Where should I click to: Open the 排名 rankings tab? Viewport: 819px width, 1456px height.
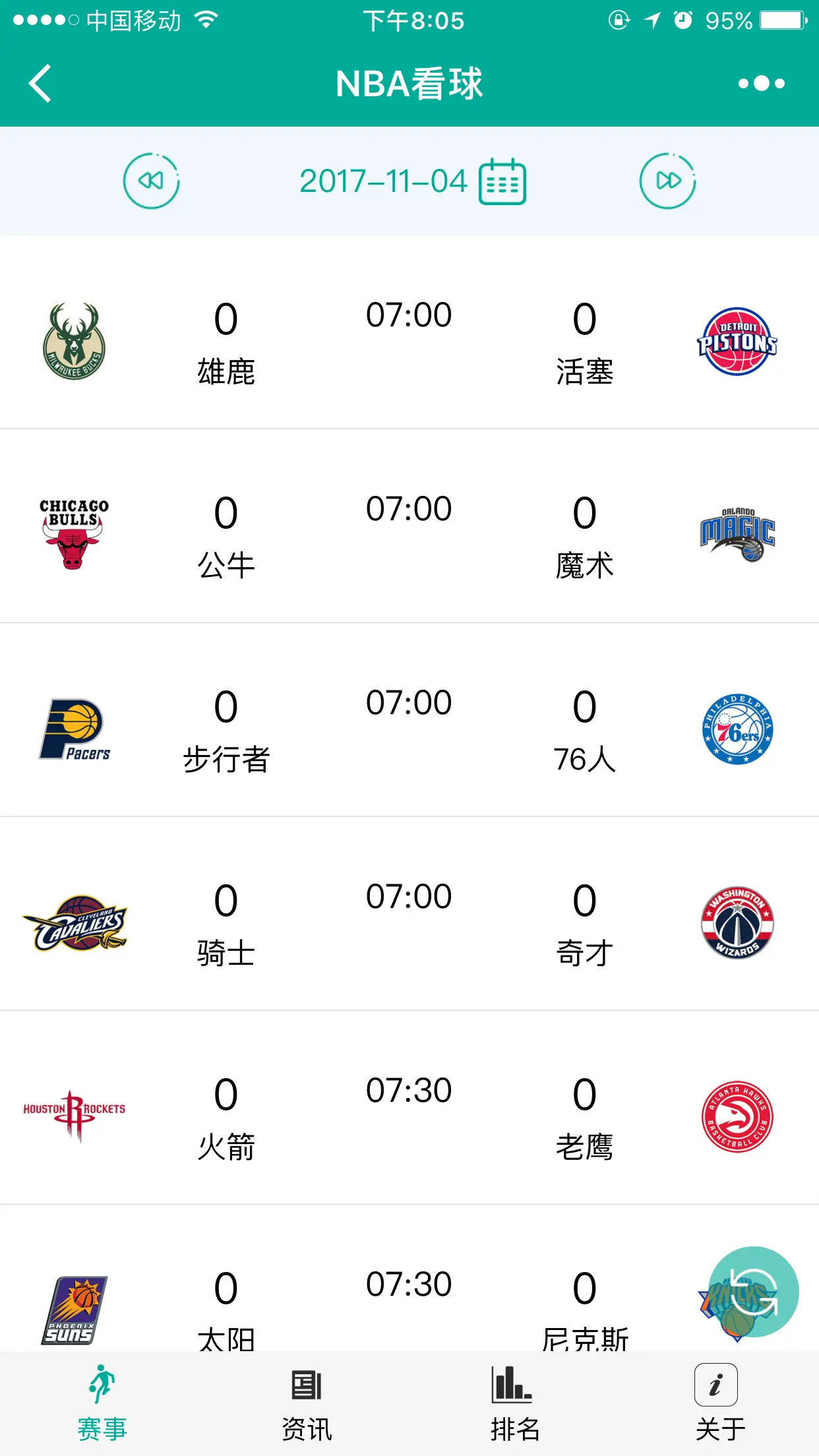pyautogui.click(x=514, y=1403)
